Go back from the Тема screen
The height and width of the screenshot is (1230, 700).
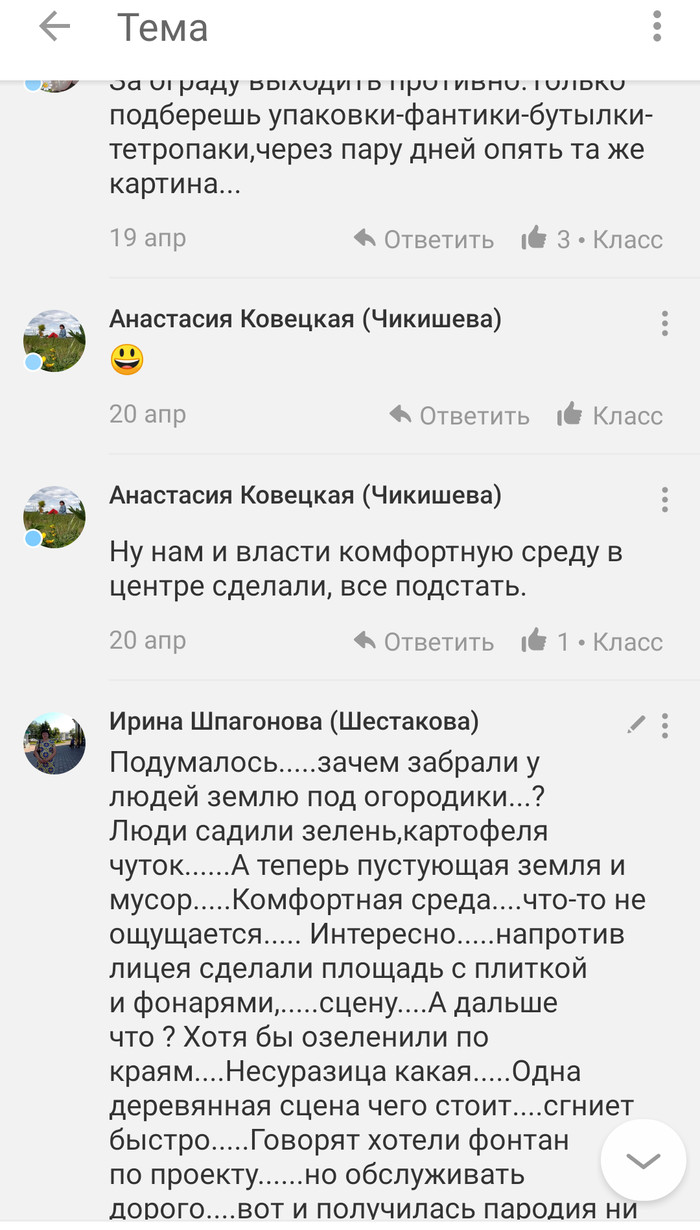pyautogui.click(x=54, y=27)
